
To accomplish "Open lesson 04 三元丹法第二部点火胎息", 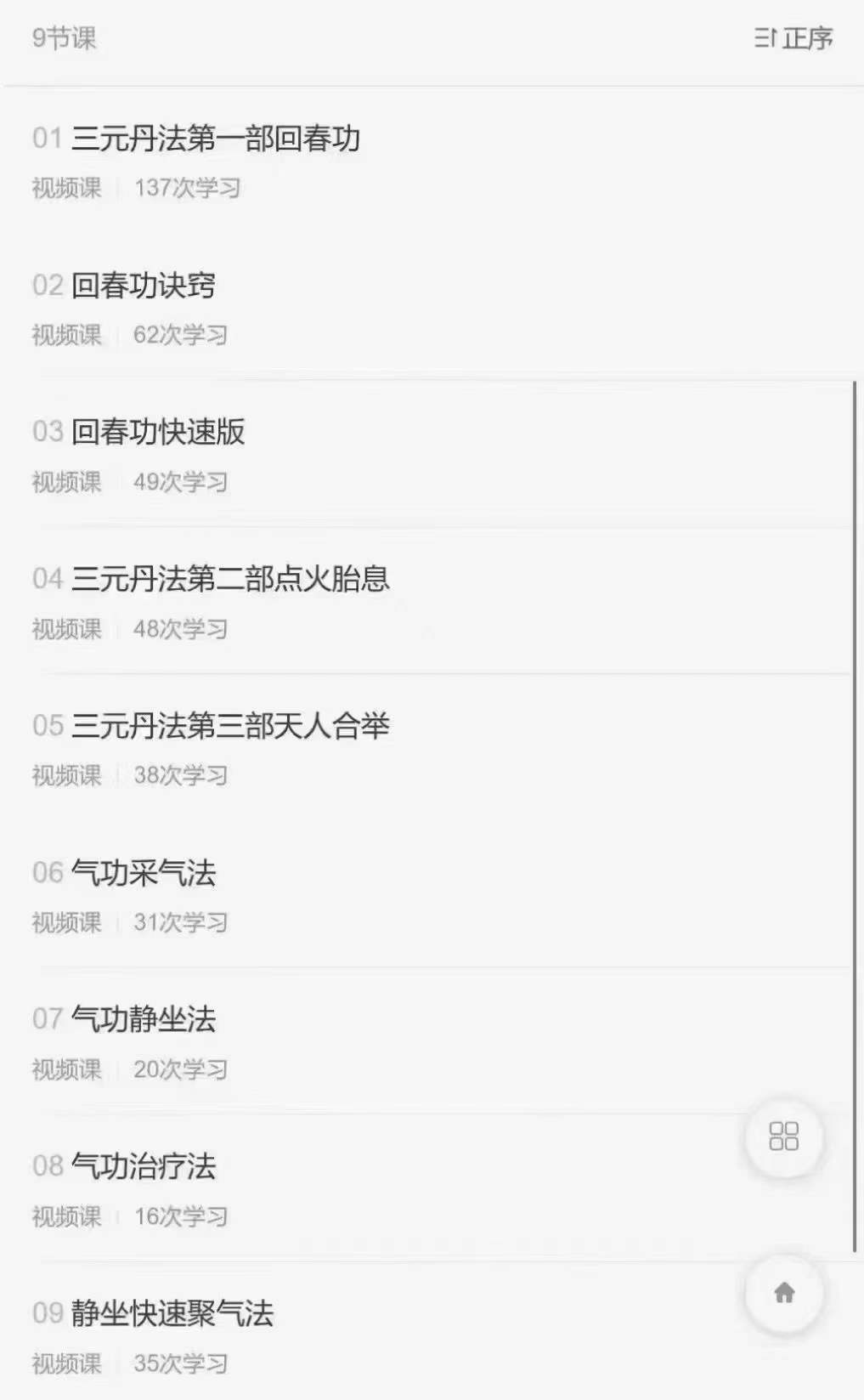I will 230,579.
